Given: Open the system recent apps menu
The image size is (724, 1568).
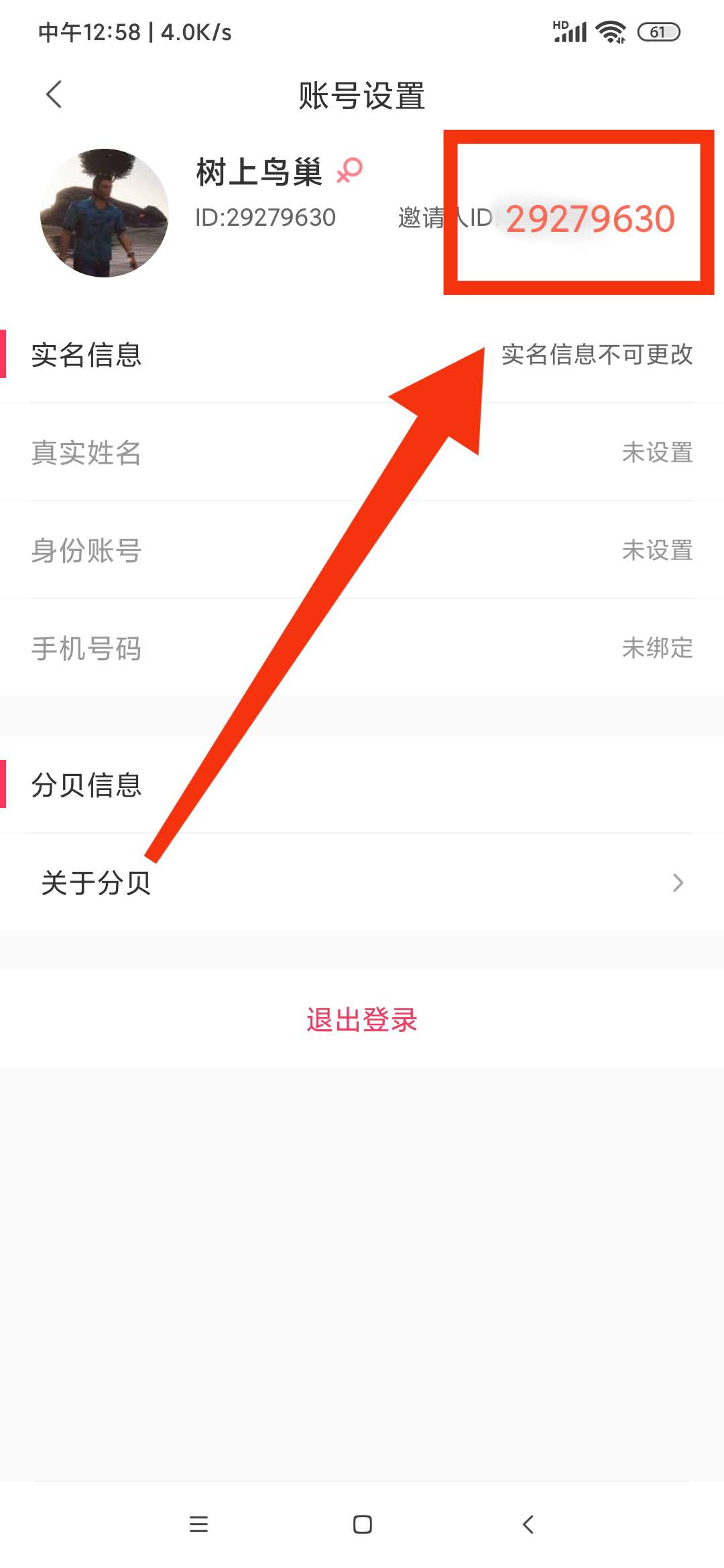Looking at the screenshot, I should (198, 1524).
